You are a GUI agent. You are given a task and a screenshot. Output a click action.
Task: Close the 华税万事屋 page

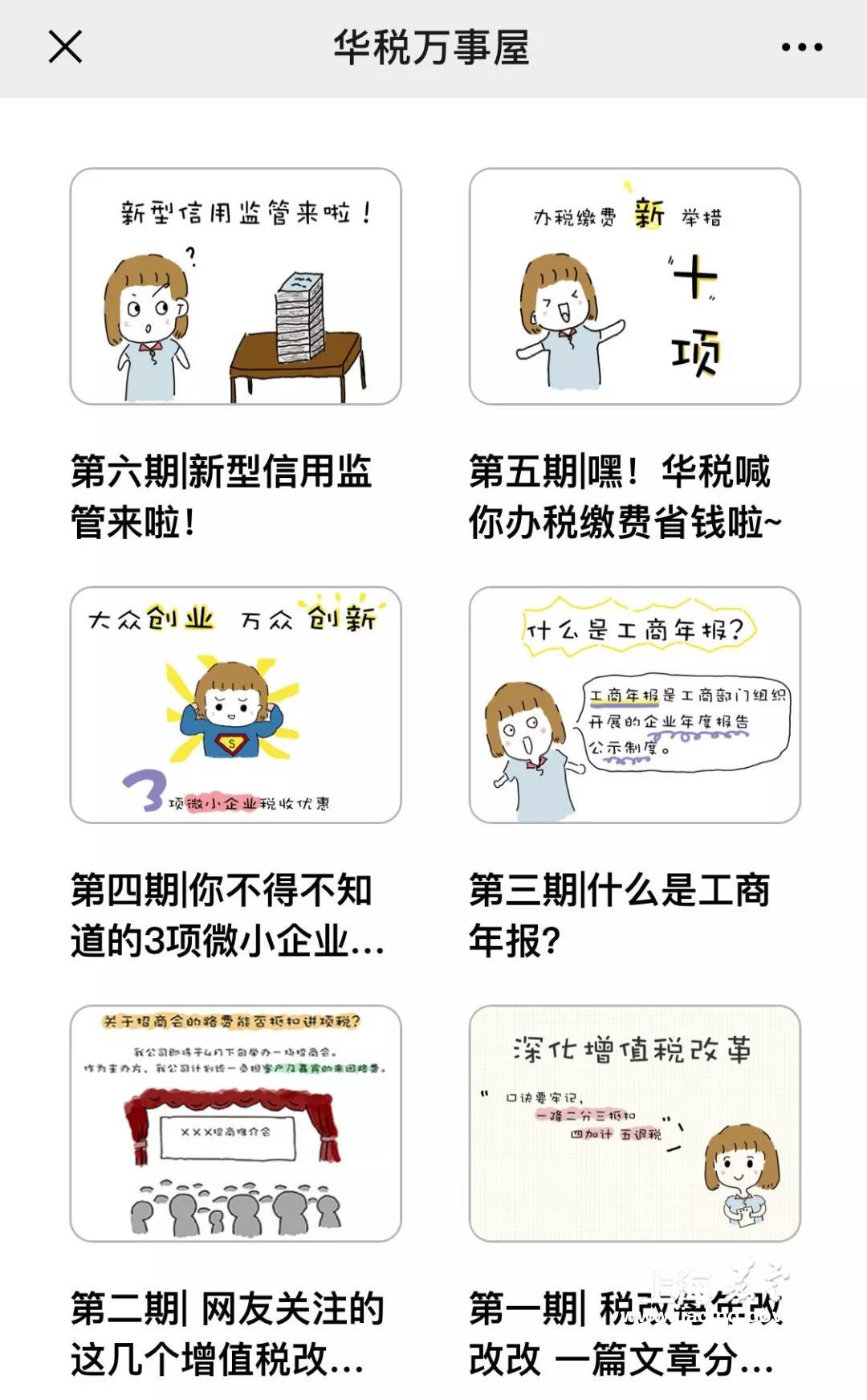point(65,47)
